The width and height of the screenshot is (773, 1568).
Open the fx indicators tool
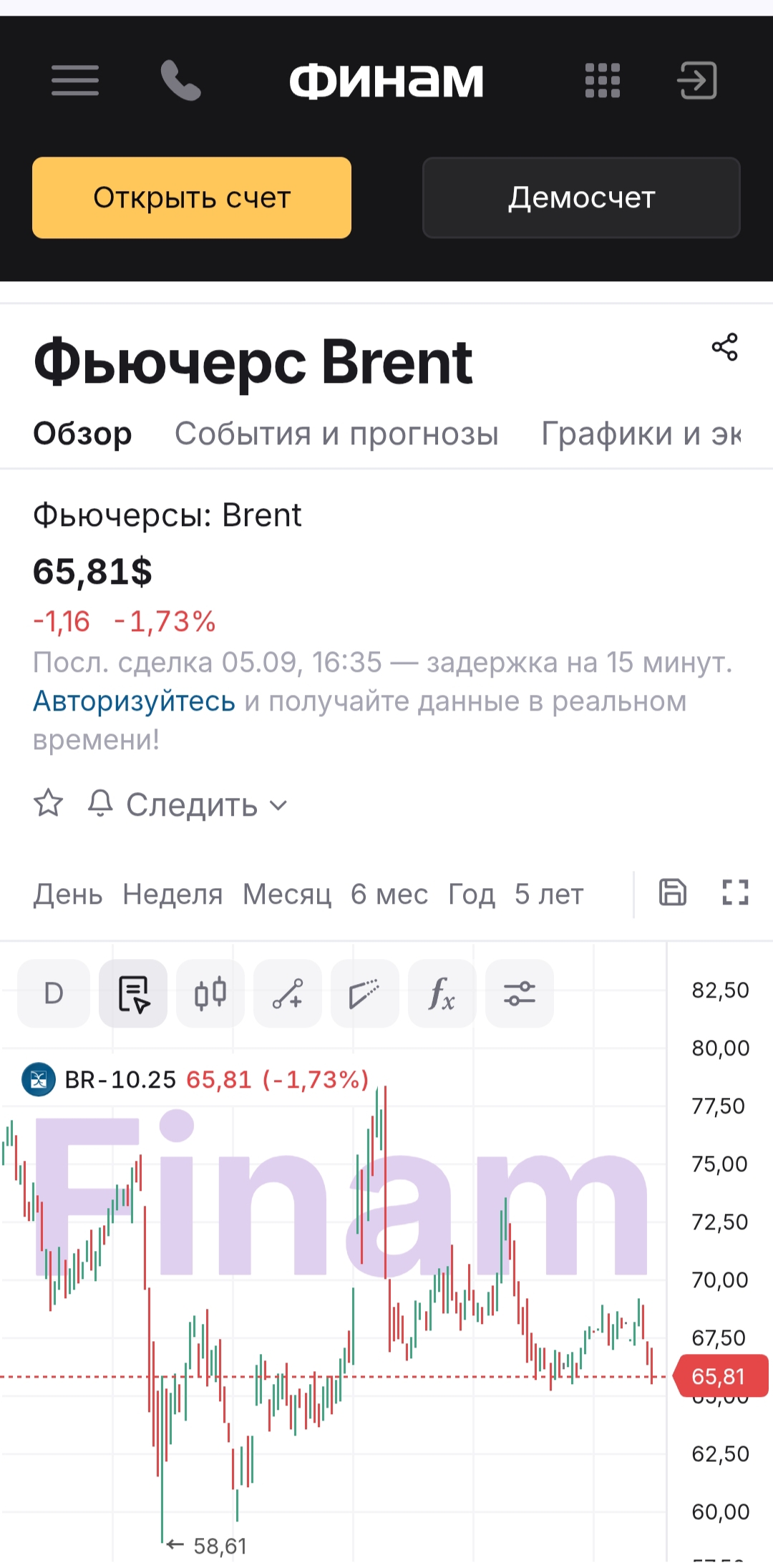[442, 993]
